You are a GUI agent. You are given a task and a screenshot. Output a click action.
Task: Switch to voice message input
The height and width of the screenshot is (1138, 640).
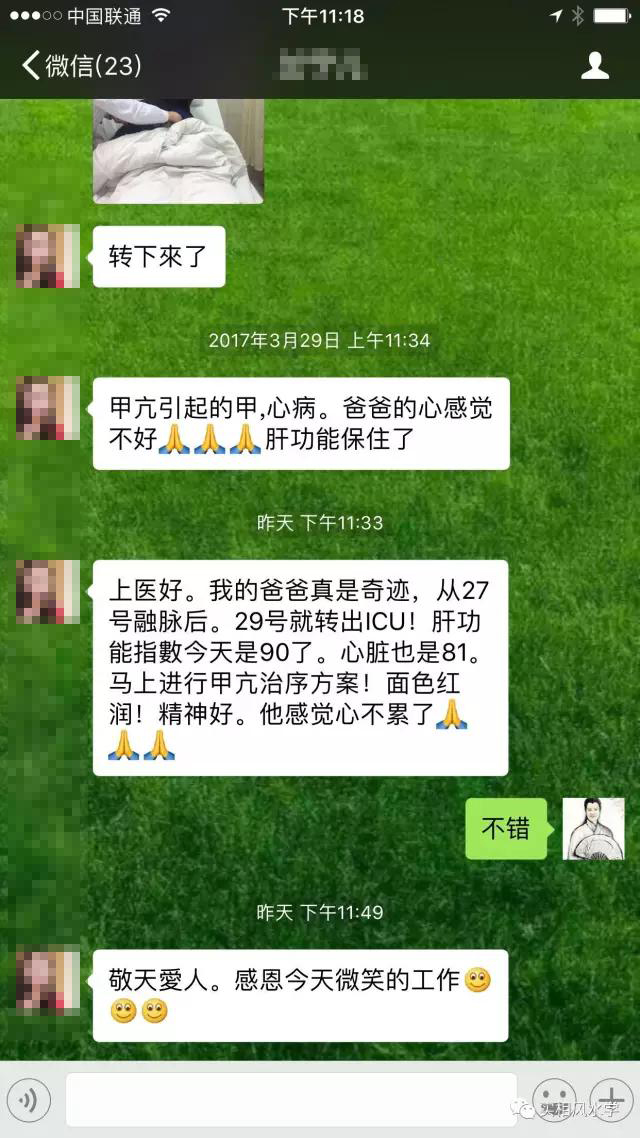(30, 1100)
